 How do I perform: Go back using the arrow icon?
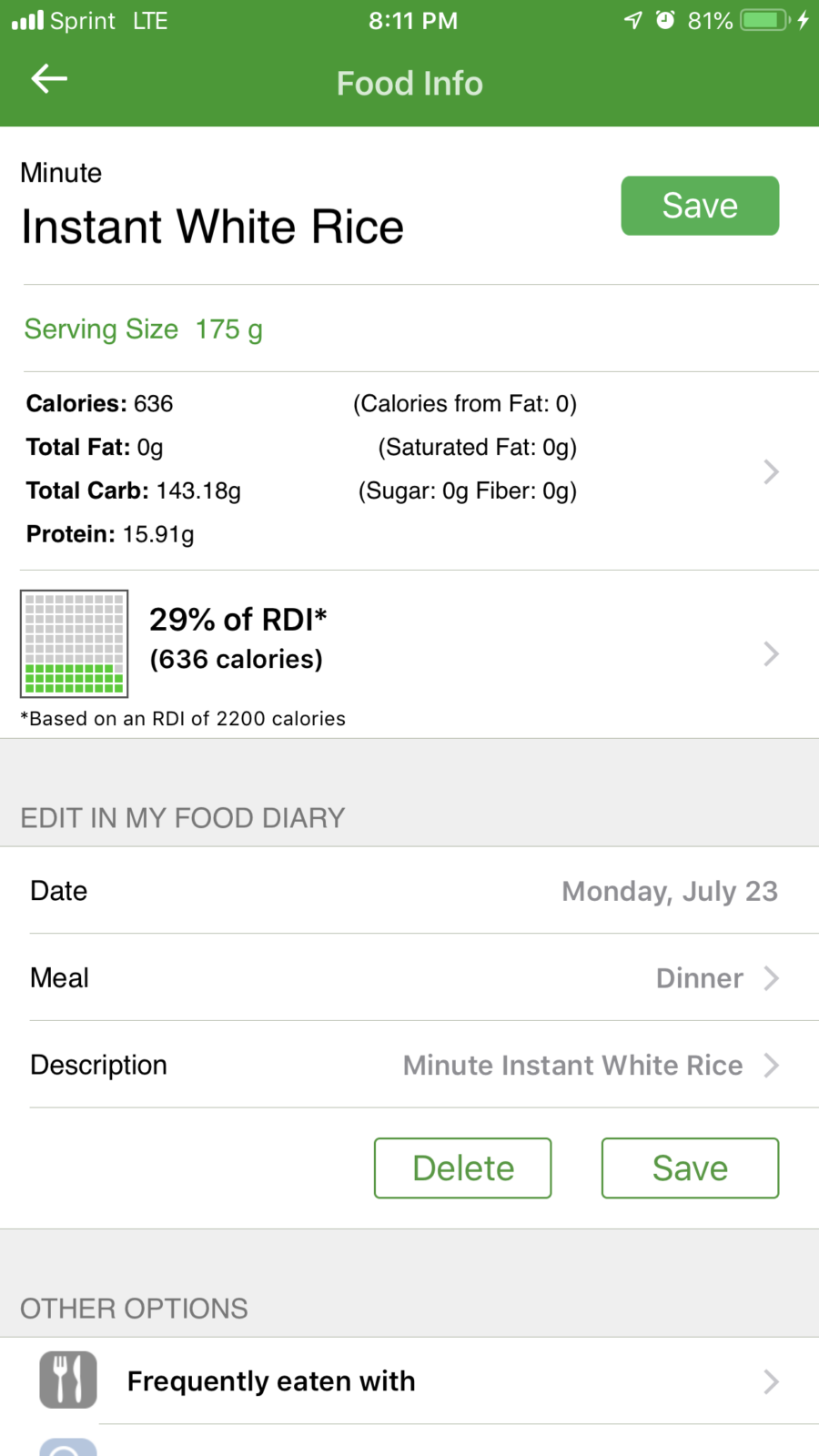point(49,79)
